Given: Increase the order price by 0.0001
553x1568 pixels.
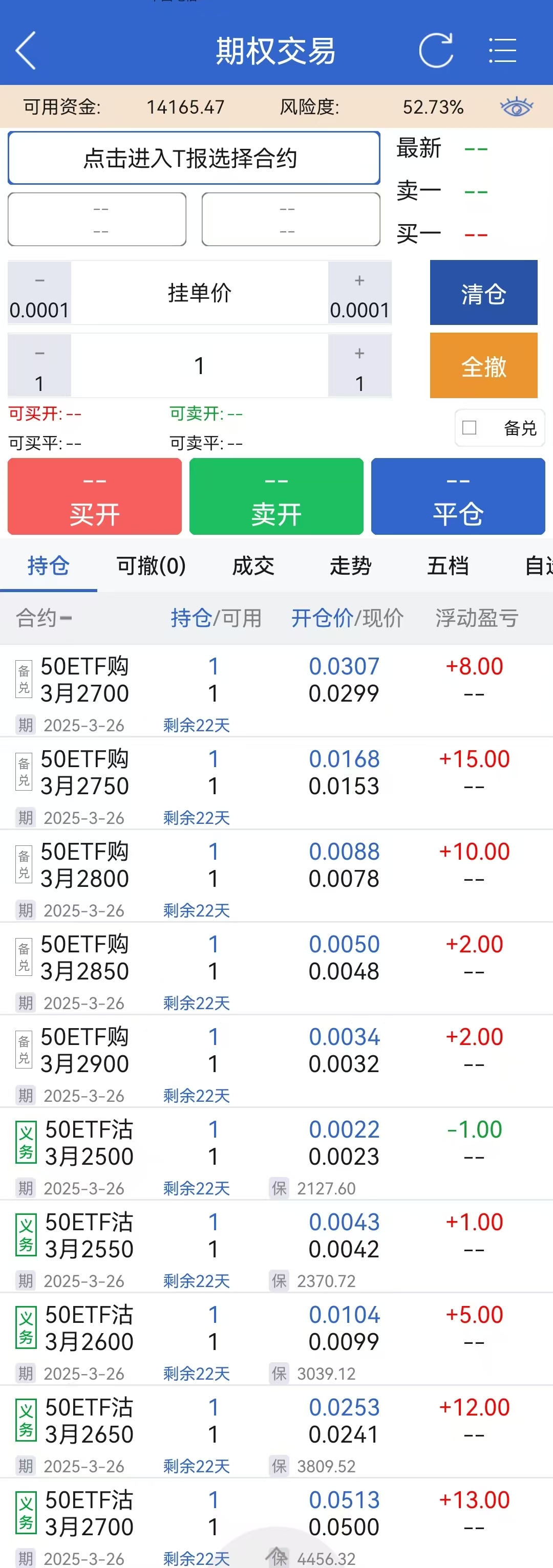Looking at the screenshot, I should 359,293.
